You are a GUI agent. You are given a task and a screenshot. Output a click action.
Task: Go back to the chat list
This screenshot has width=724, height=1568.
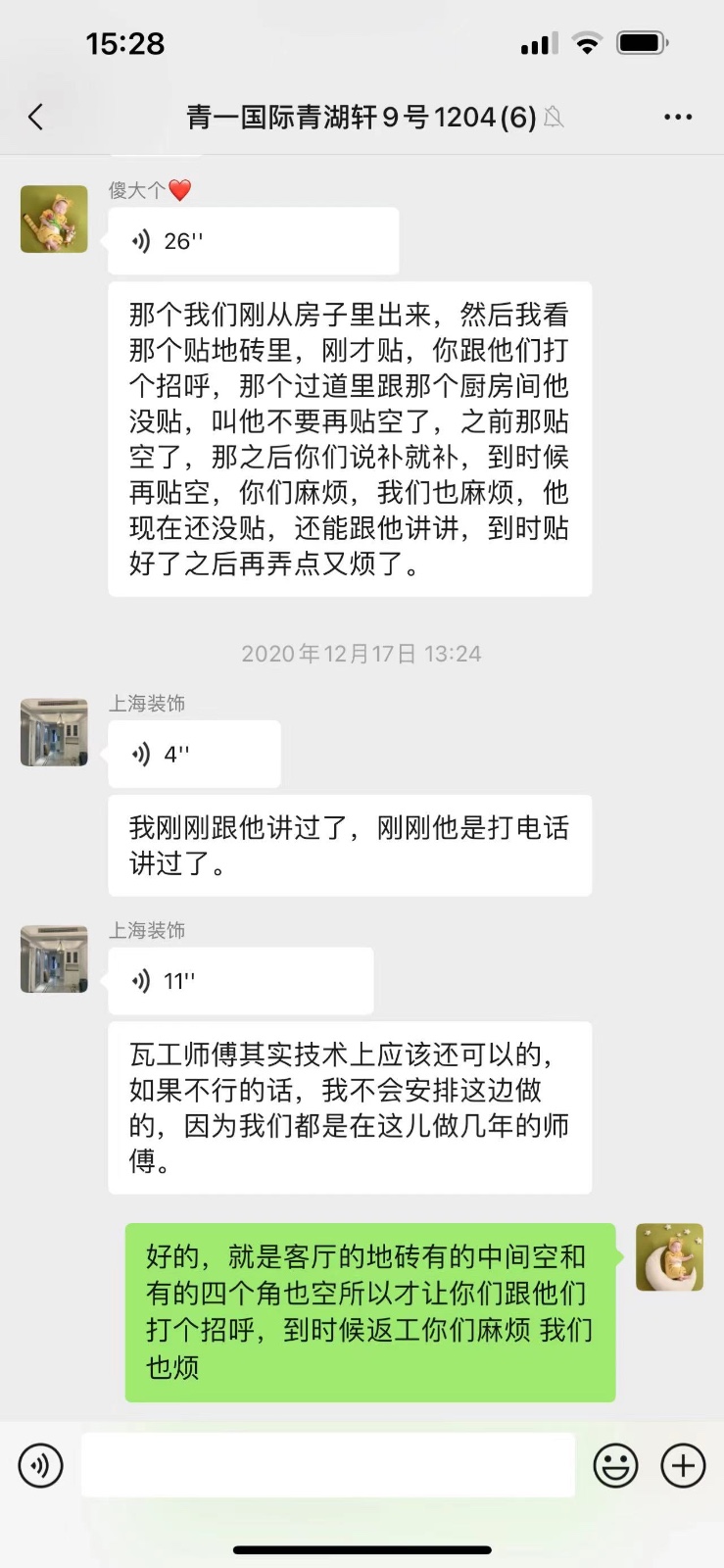36,118
